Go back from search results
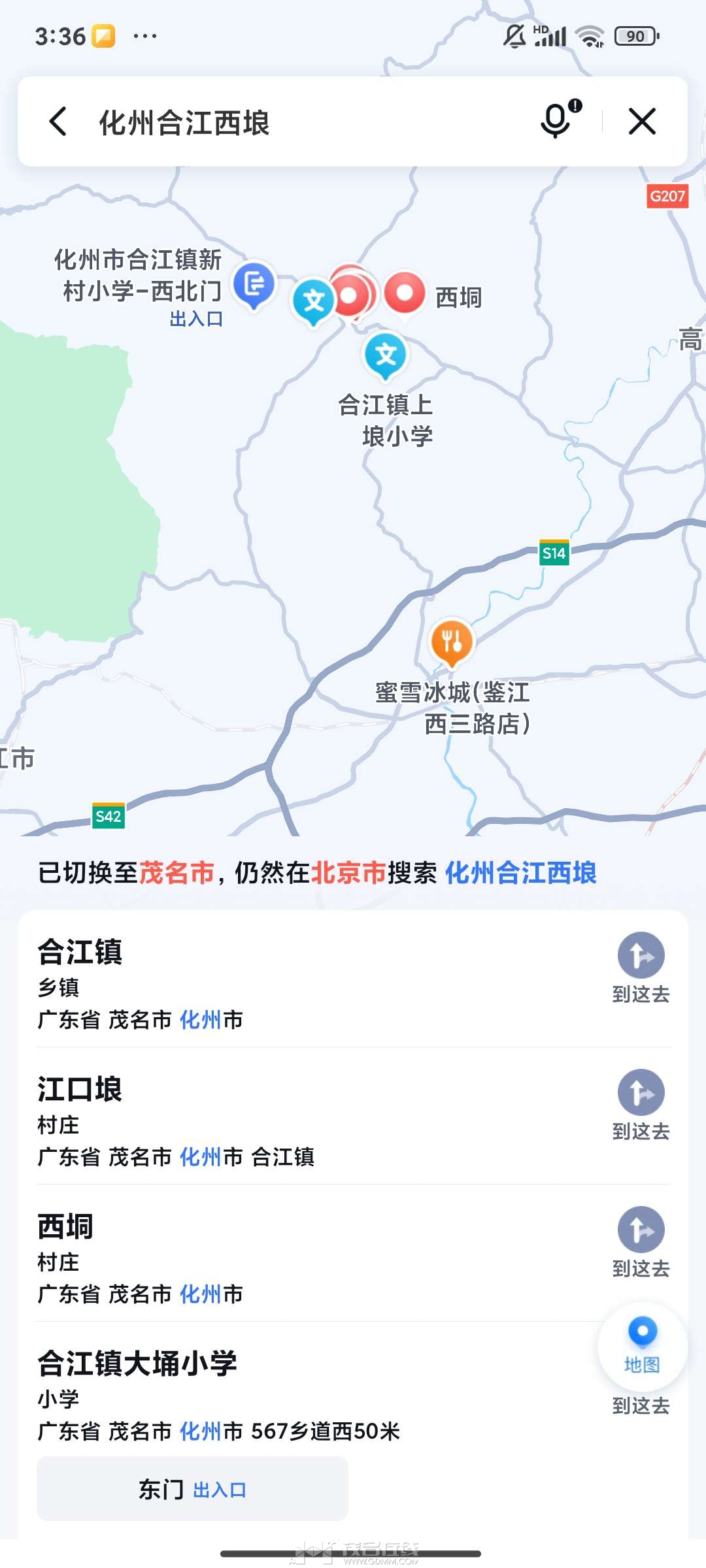 pyautogui.click(x=58, y=122)
